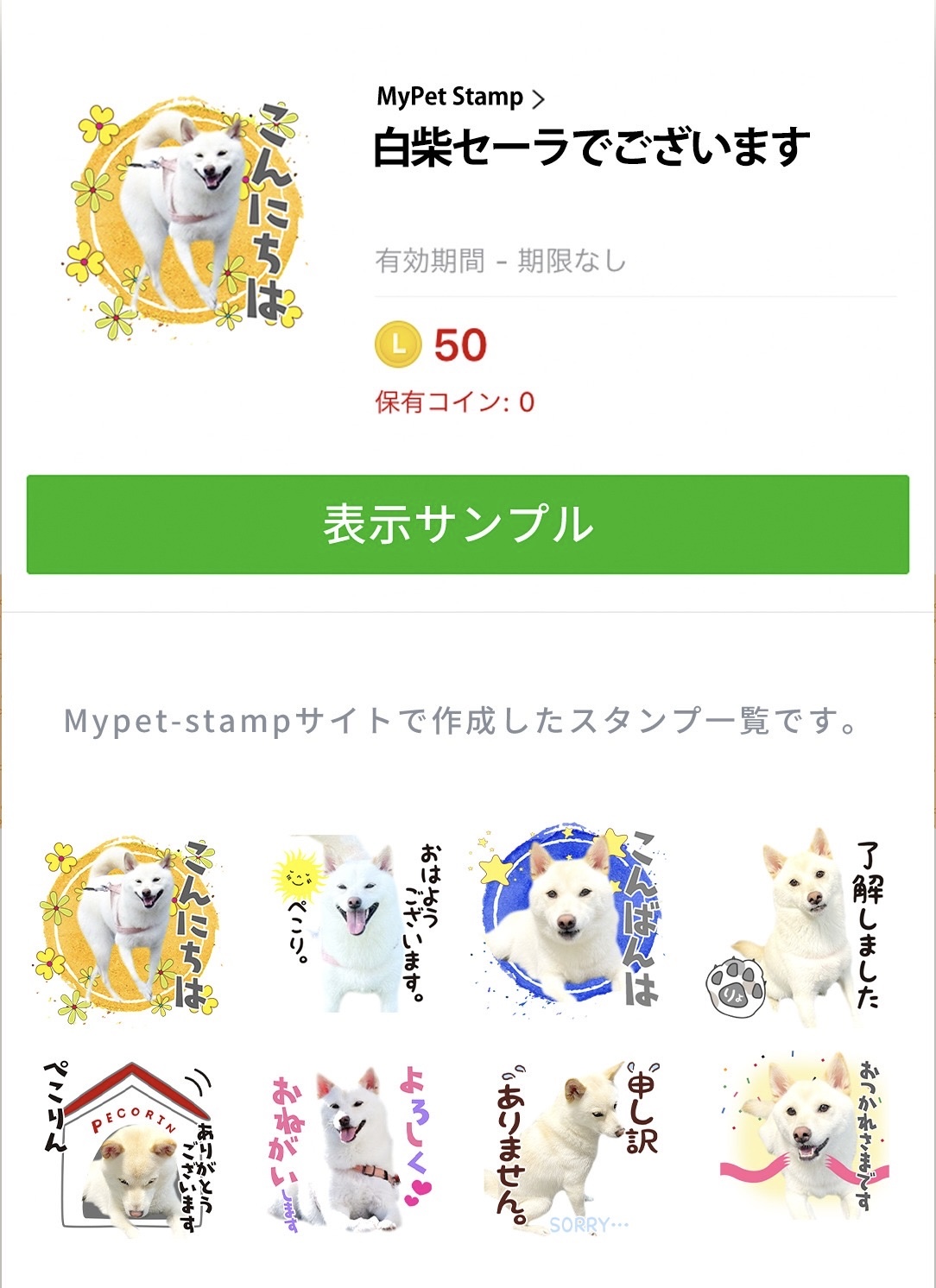
Task: Preview the こんにちは flower sticker
Action: (x=128, y=928)
